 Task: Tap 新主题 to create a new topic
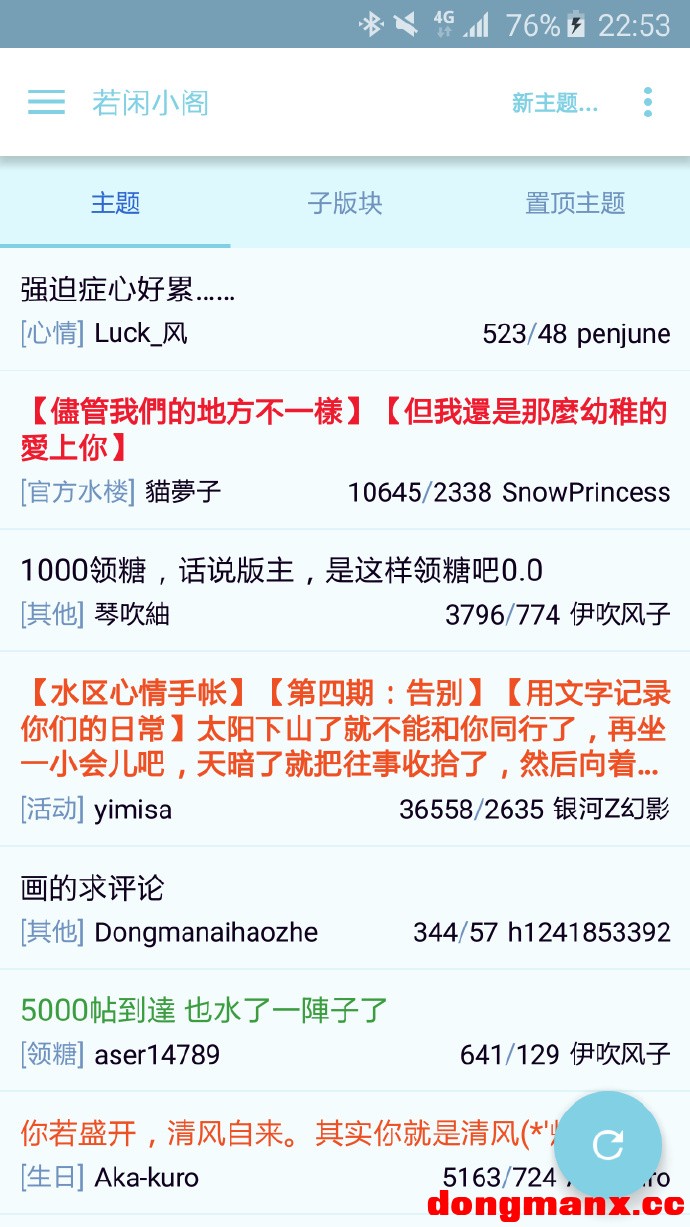(x=554, y=103)
